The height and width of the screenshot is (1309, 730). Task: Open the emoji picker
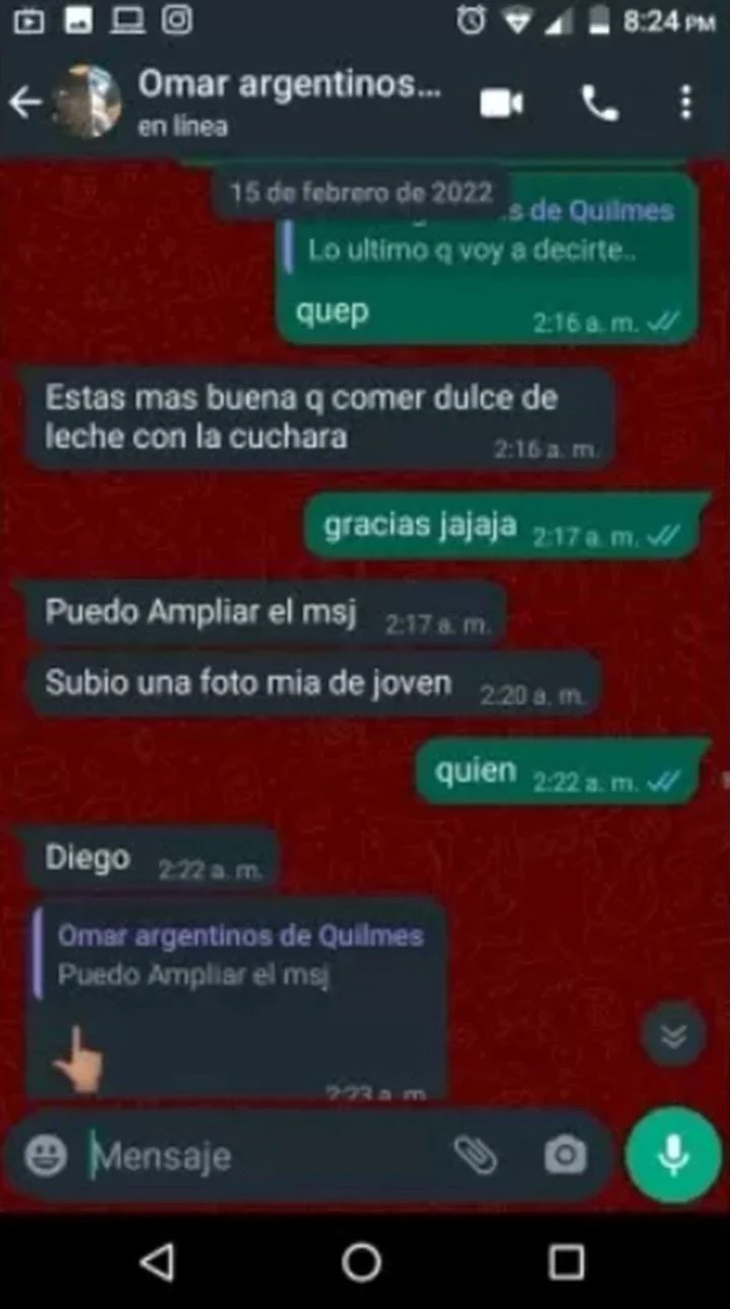coord(46,1156)
